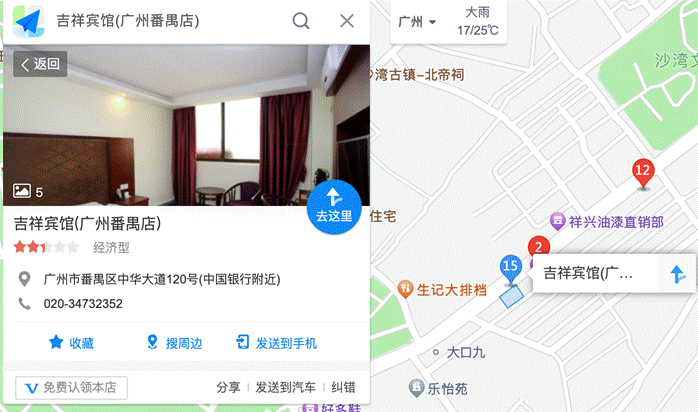Select blue map marker 15

point(510,267)
